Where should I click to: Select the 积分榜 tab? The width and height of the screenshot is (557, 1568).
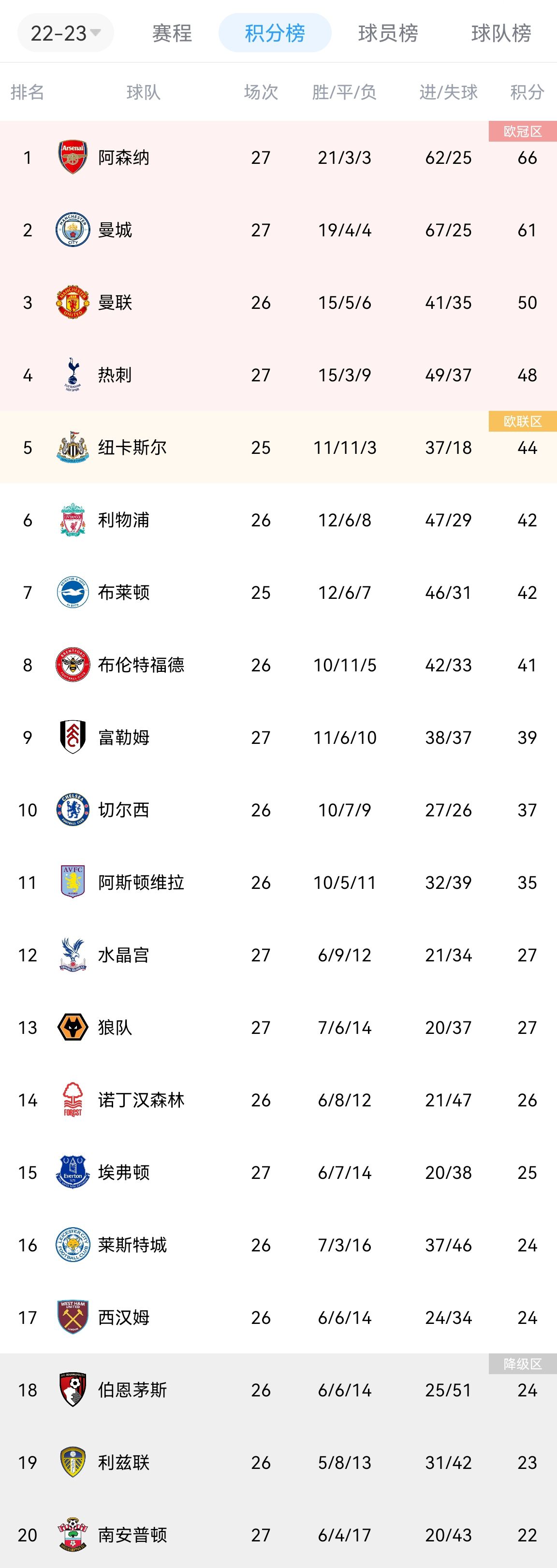coord(275,33)
